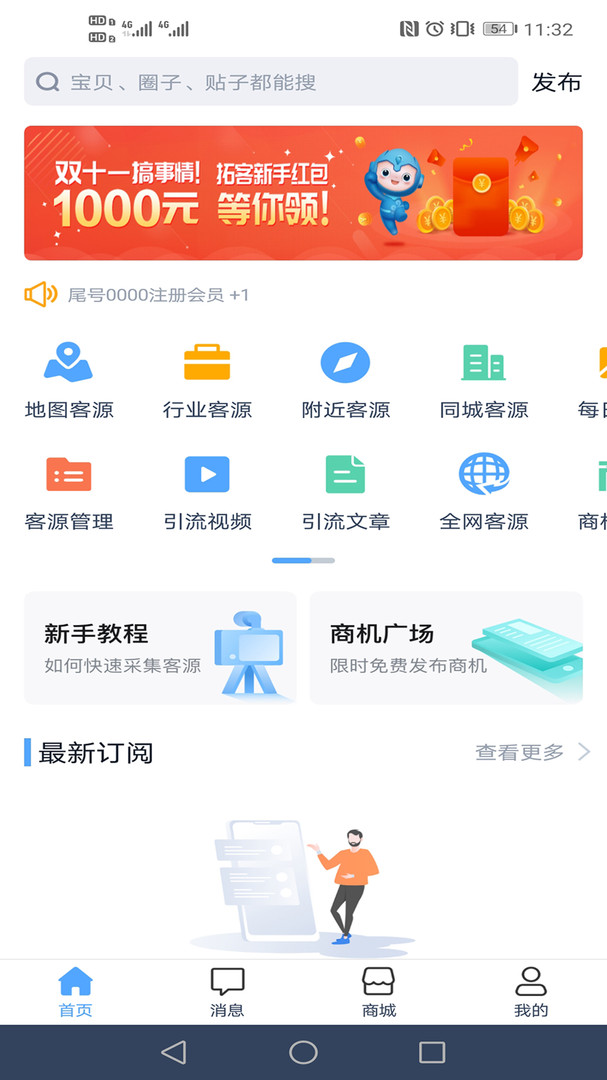
Task: Switch to the 消息 tab
Action: [227, 991]
